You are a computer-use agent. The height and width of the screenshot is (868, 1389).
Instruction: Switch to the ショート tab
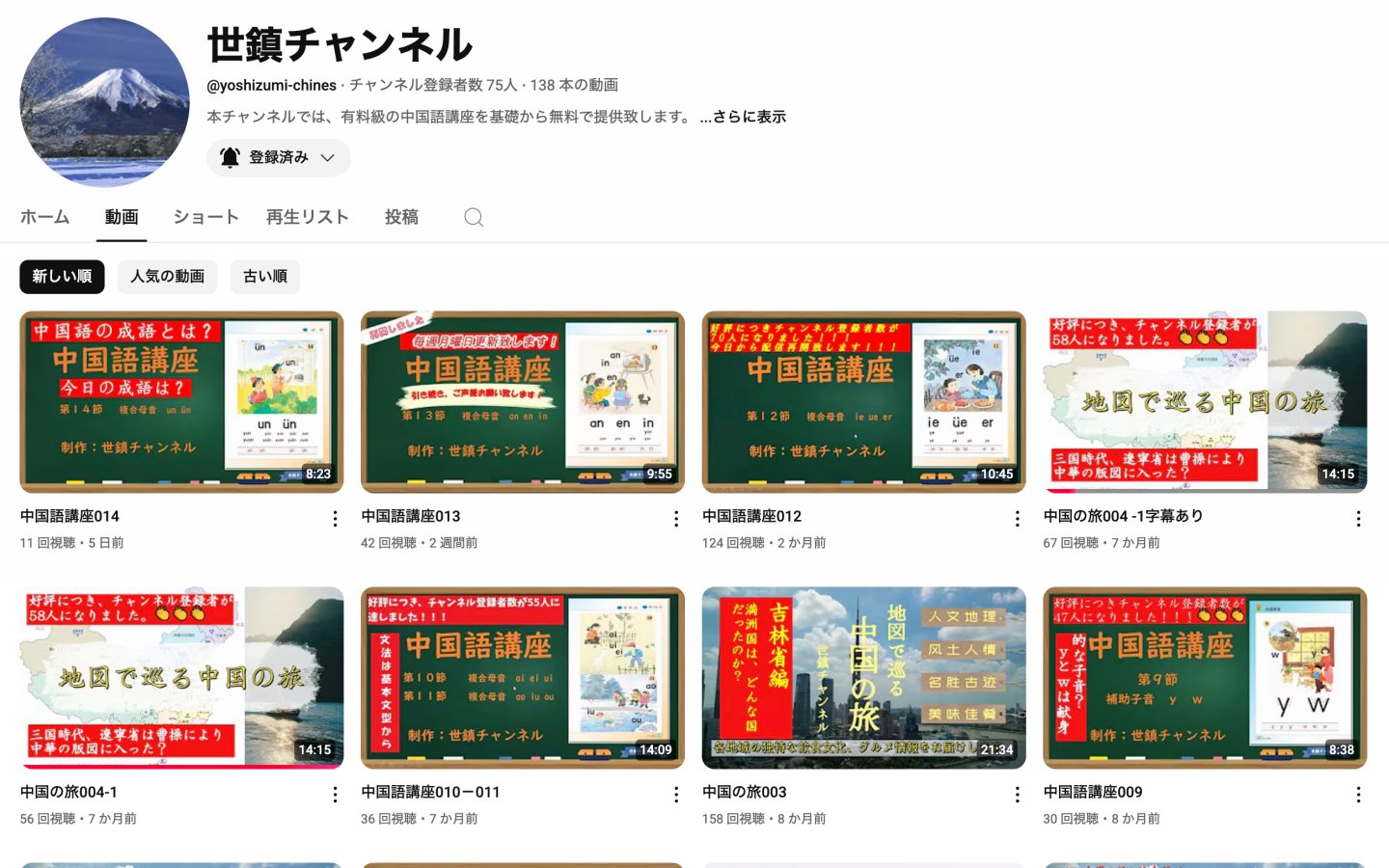click(206, 217)
